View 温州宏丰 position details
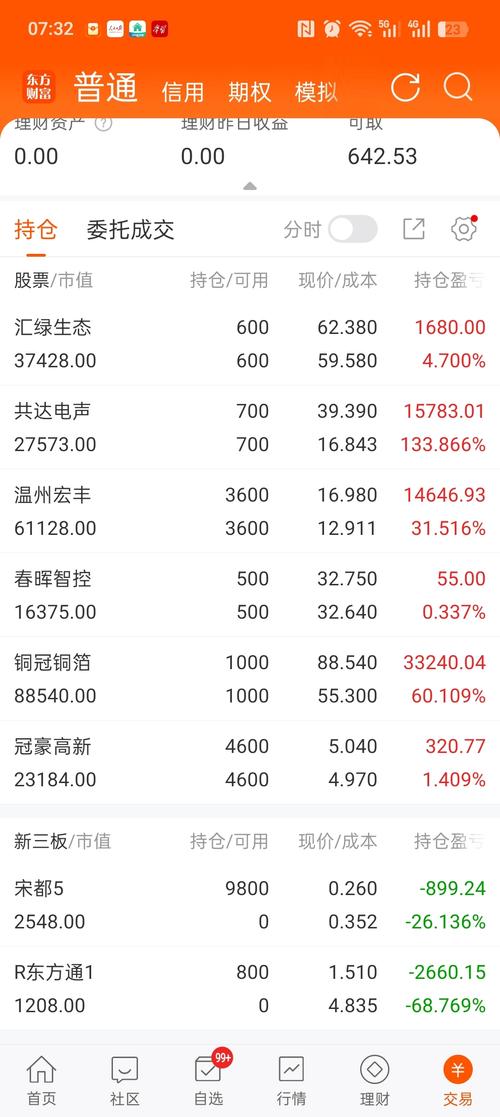The image size is (500, 1117). (250, 511)
